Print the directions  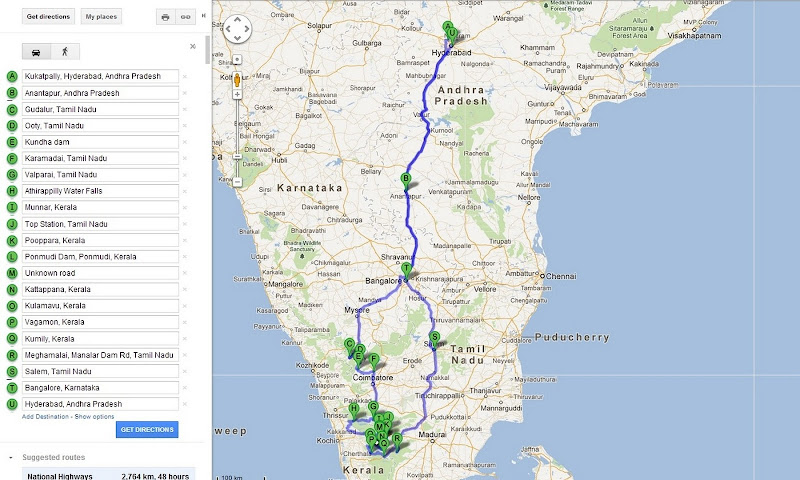coord(165,17)
